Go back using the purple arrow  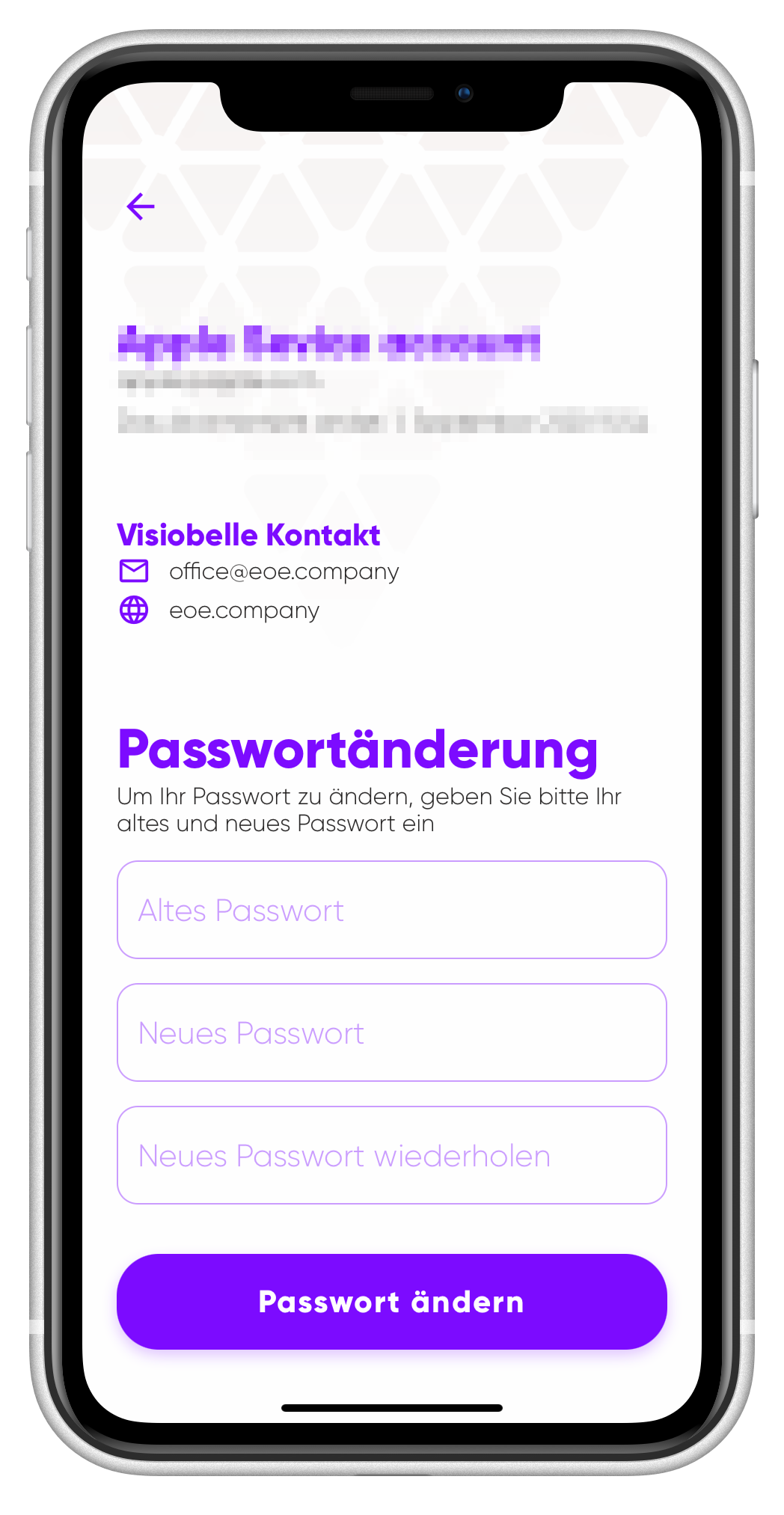tap(140, 206)
